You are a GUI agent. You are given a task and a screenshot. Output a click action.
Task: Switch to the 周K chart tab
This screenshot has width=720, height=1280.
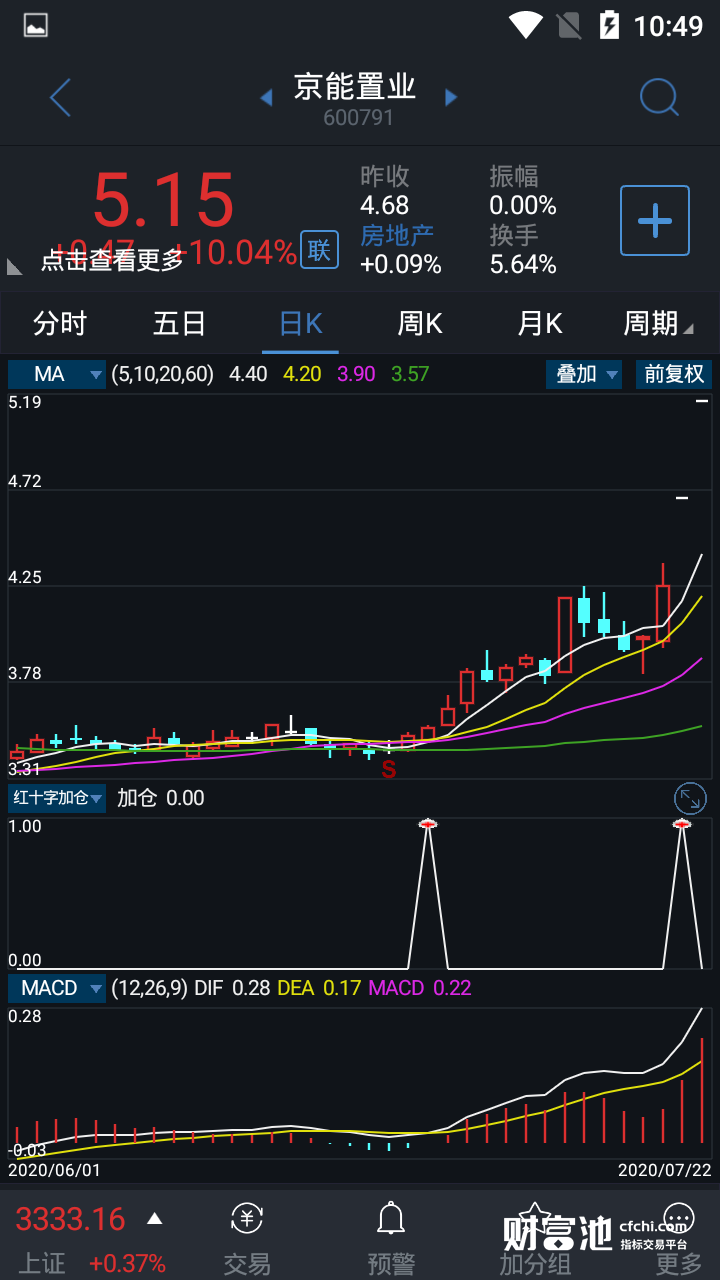[x=420, y=323]
